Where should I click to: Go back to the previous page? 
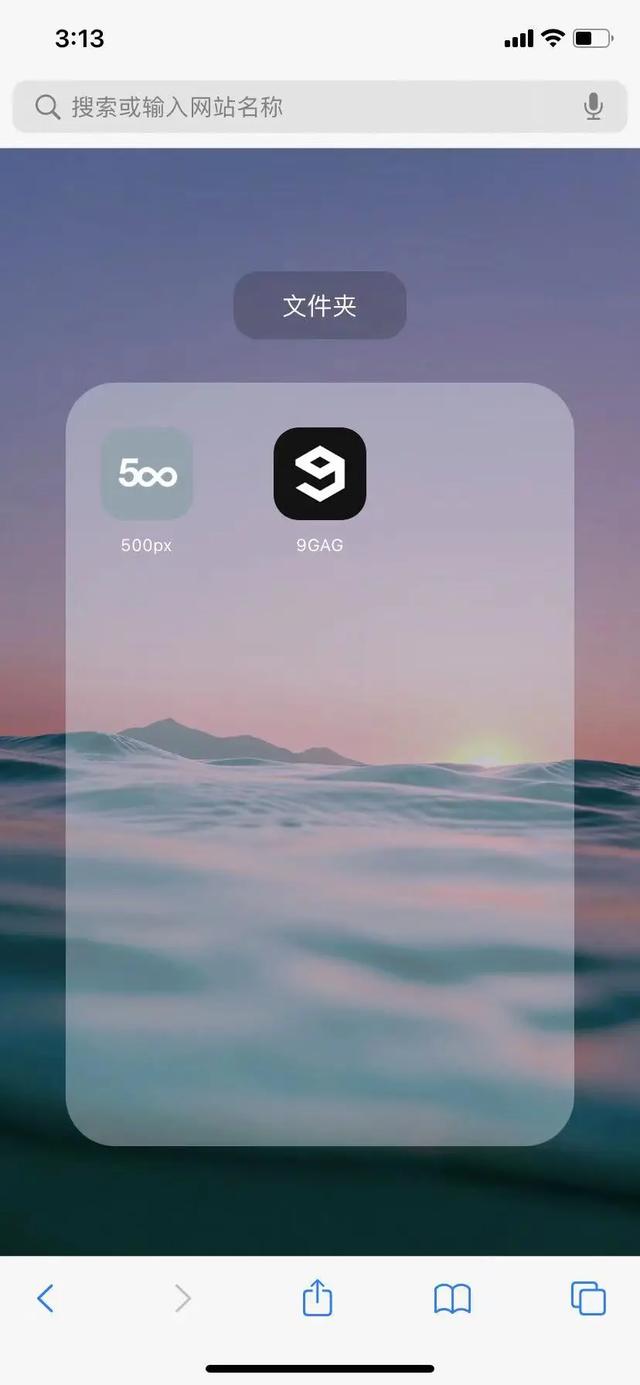(x=45, y=1298)
